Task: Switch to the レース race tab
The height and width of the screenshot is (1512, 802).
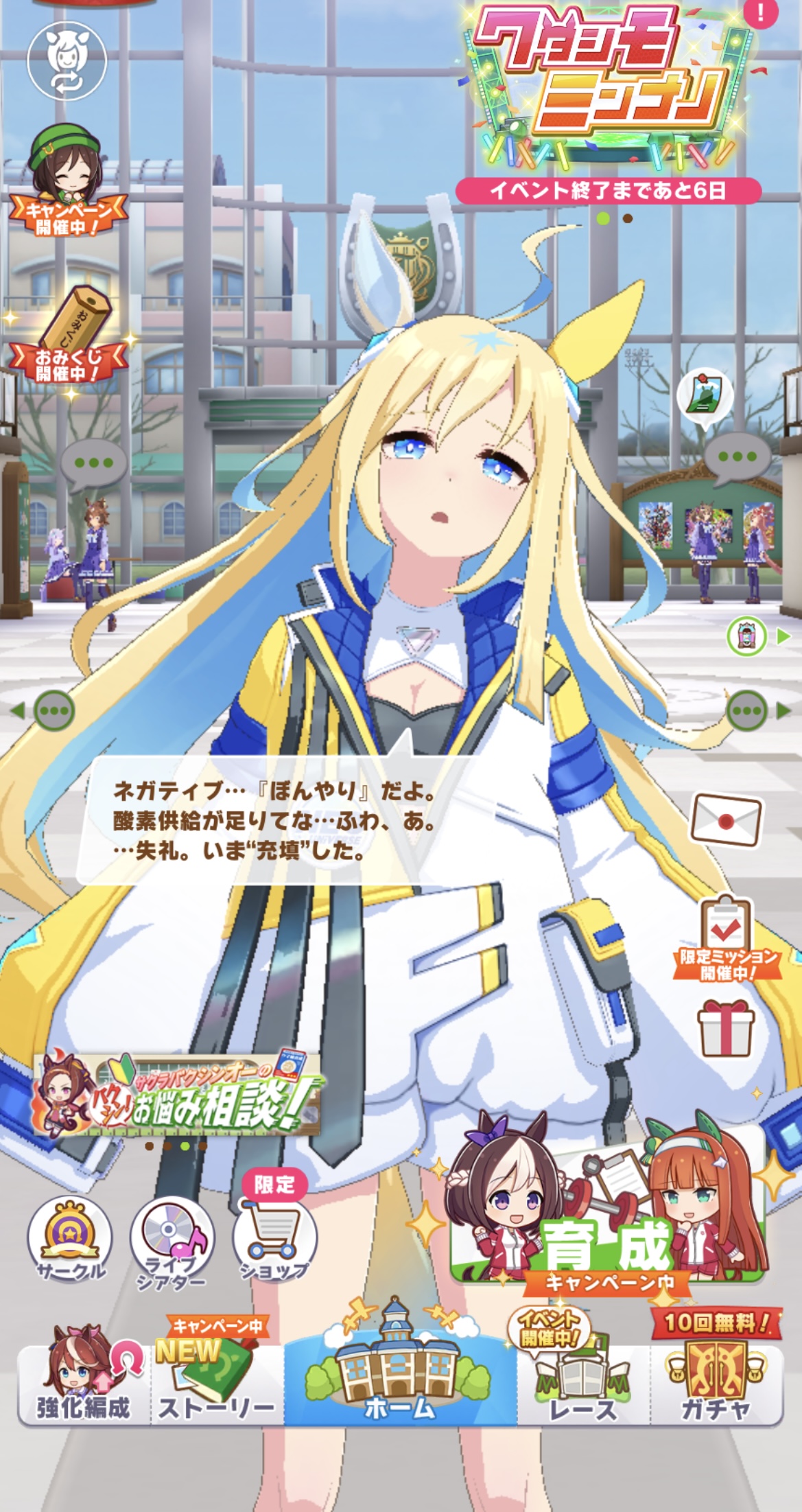Action: point(582,1382)
